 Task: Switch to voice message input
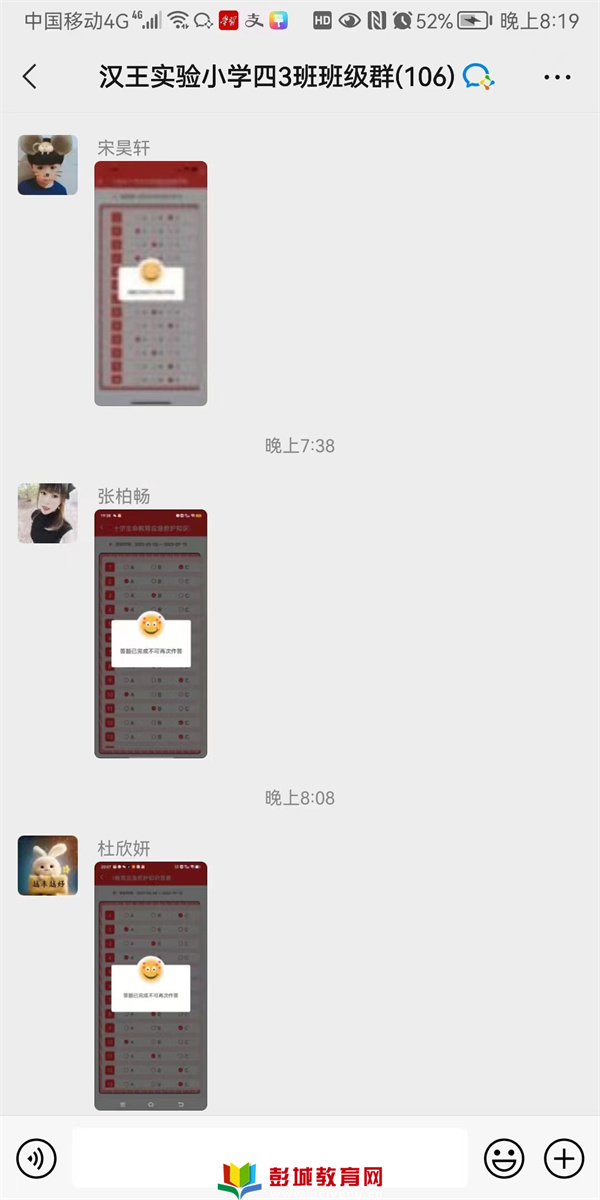pyautogui.click(x=37, y=1159)
